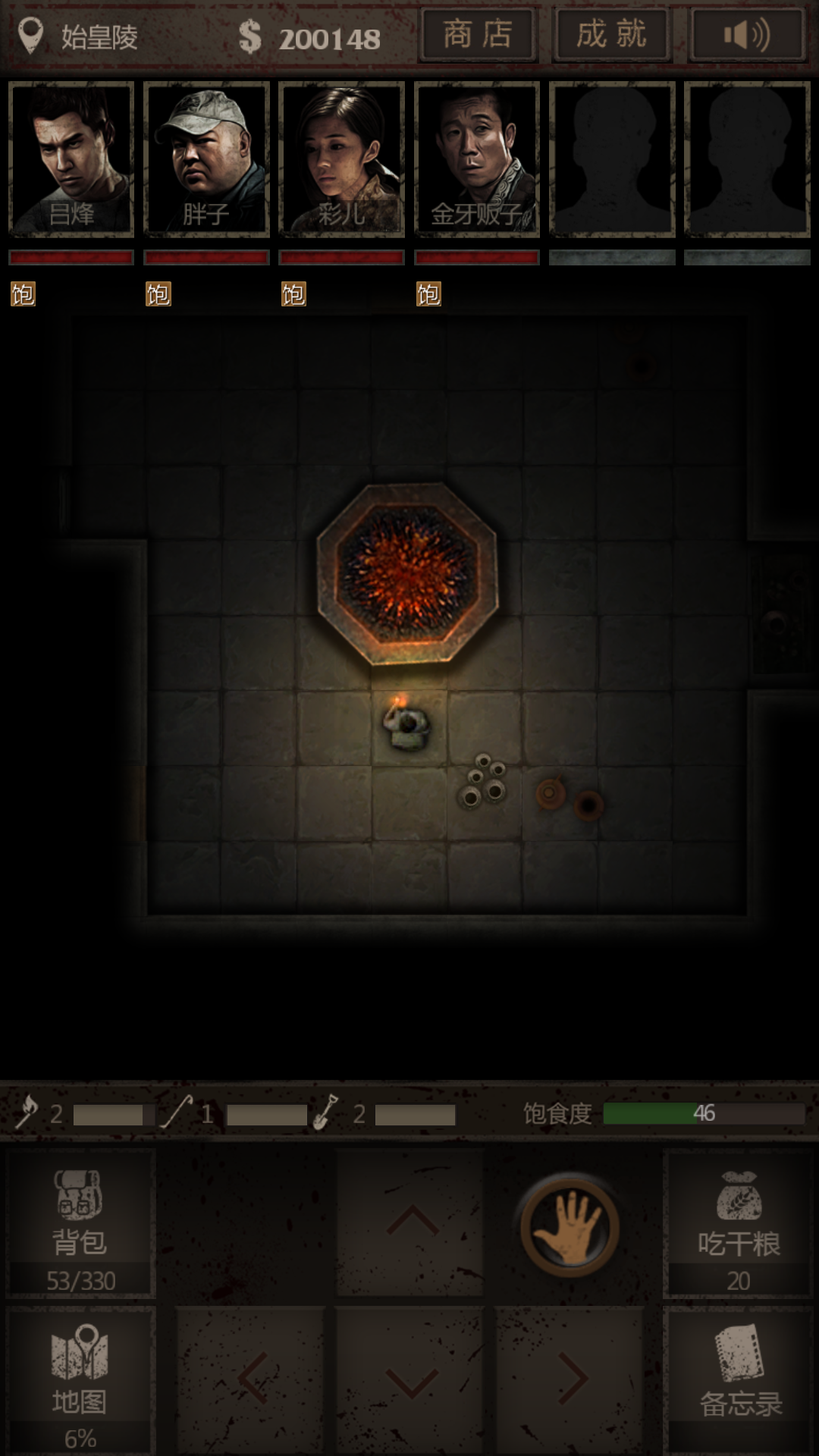Move down with the down arrow

[x=410, y=1380]
